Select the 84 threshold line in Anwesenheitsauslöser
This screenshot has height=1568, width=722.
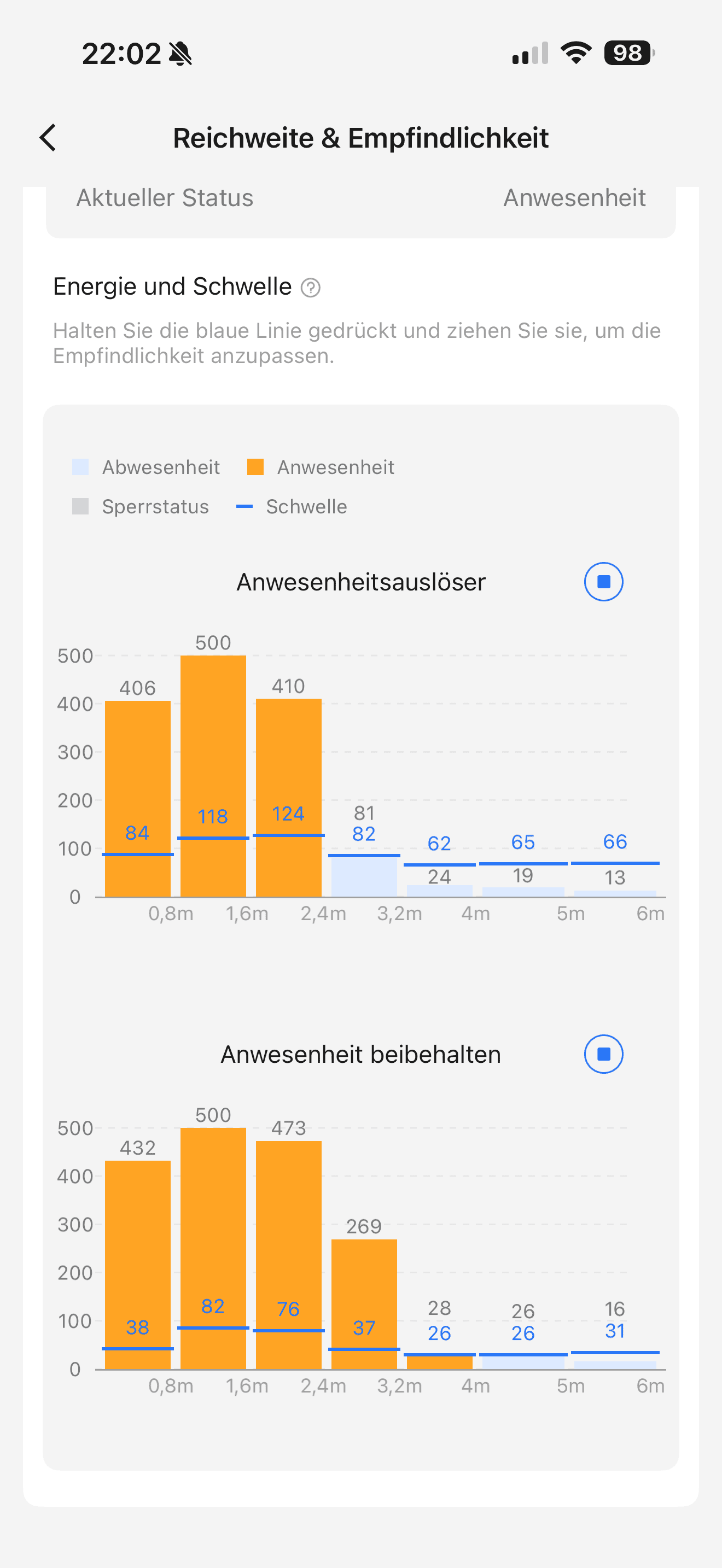click(x=138, y=854)
